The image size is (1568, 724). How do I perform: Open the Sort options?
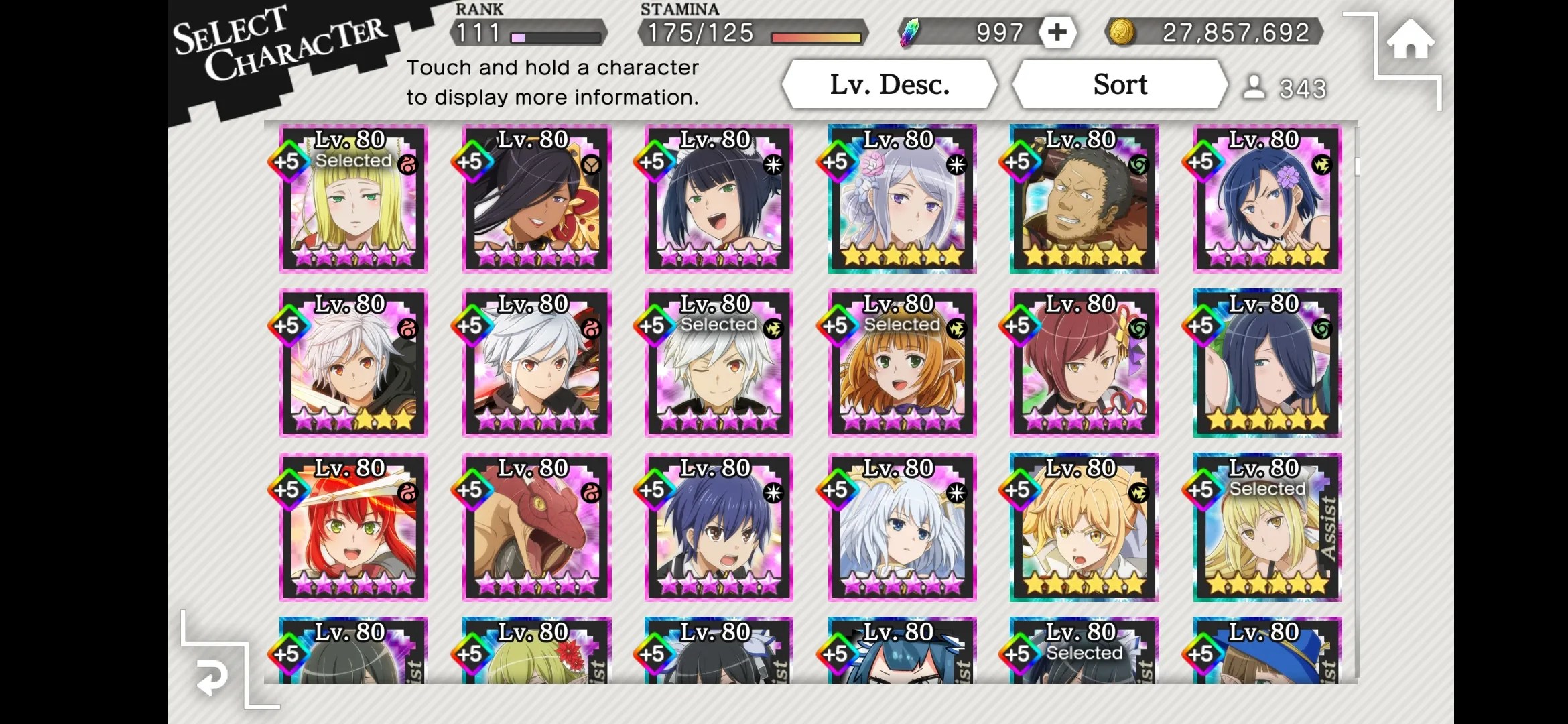[x=1120, y=84]
